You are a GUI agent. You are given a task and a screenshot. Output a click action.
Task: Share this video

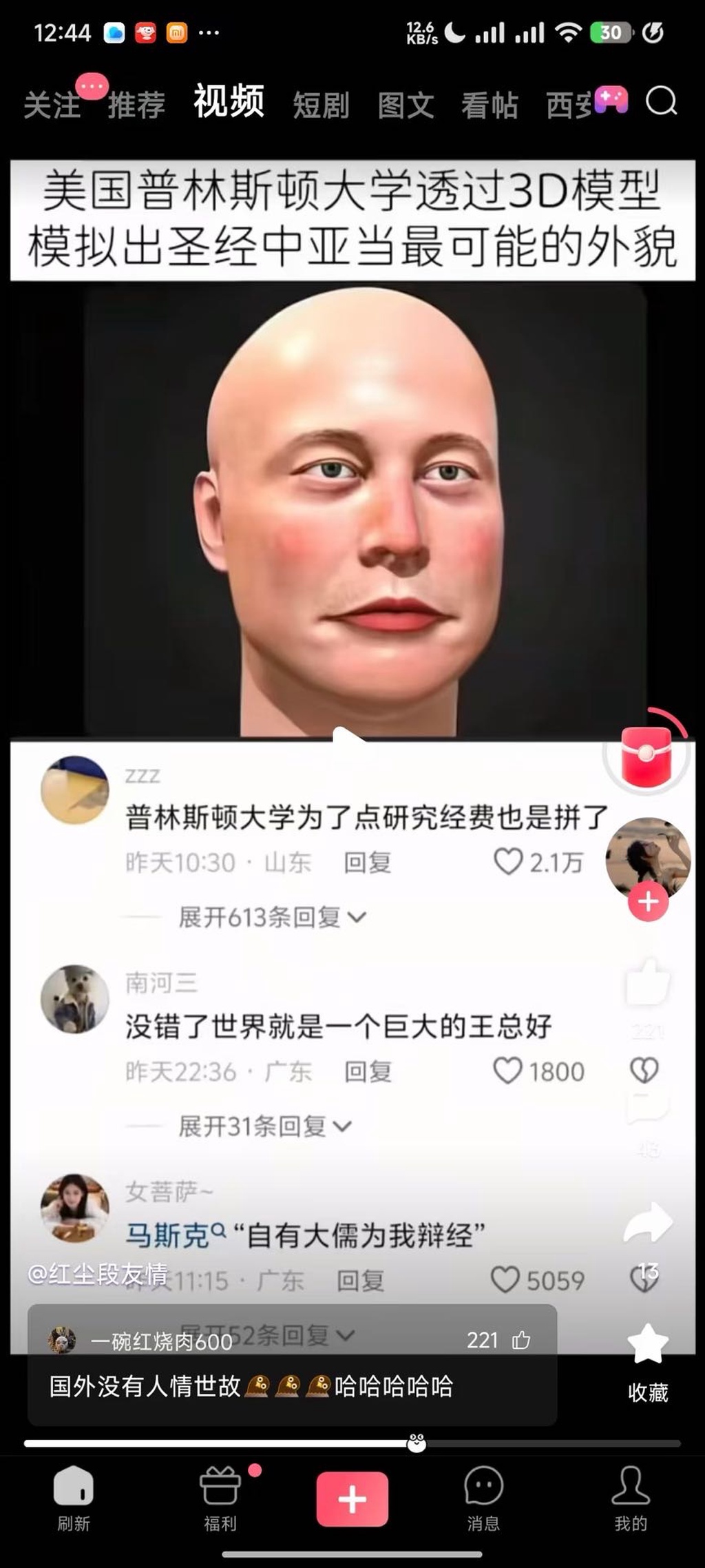coord(647,1223)
